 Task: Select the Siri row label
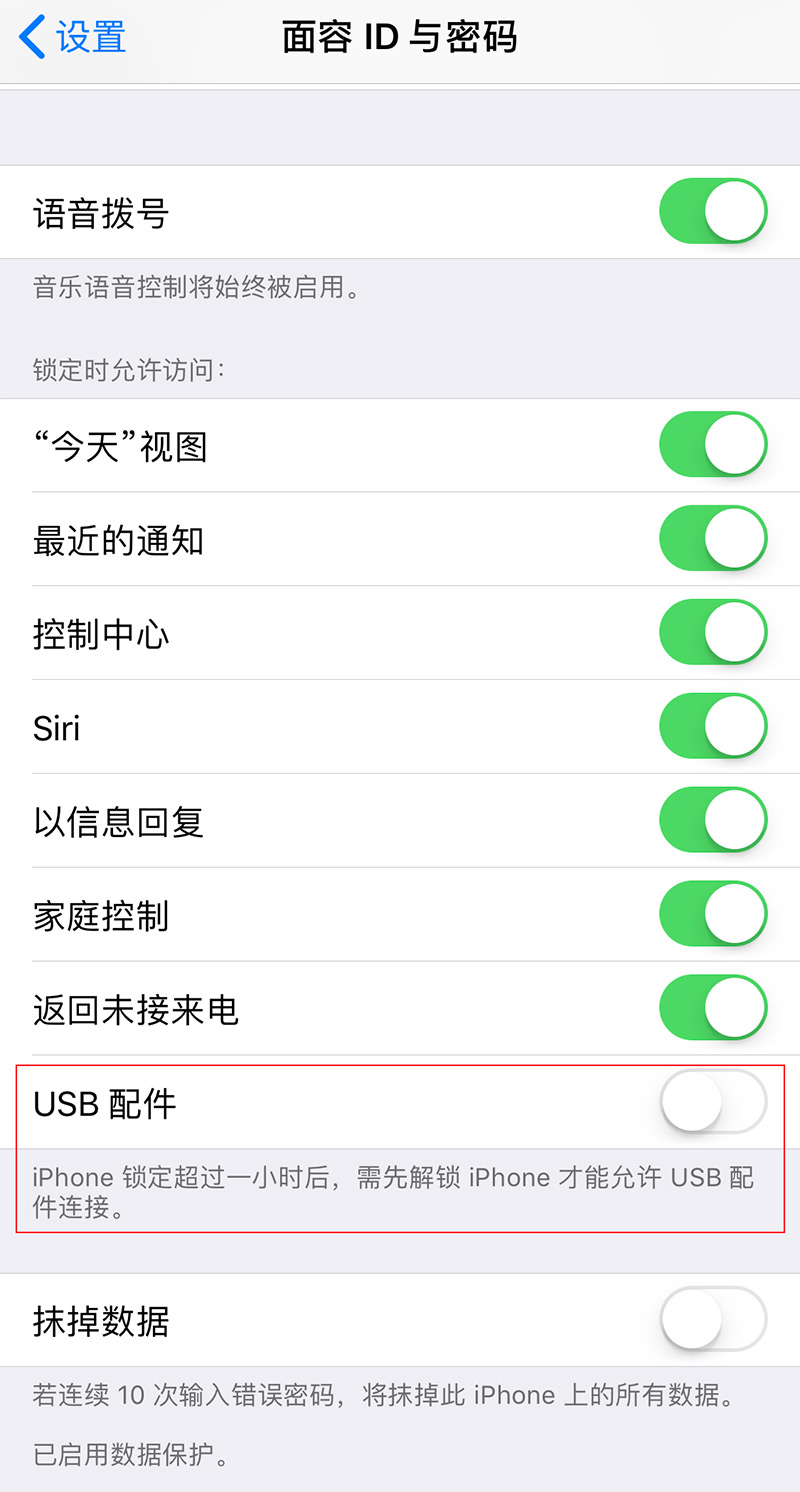point(55,727)
